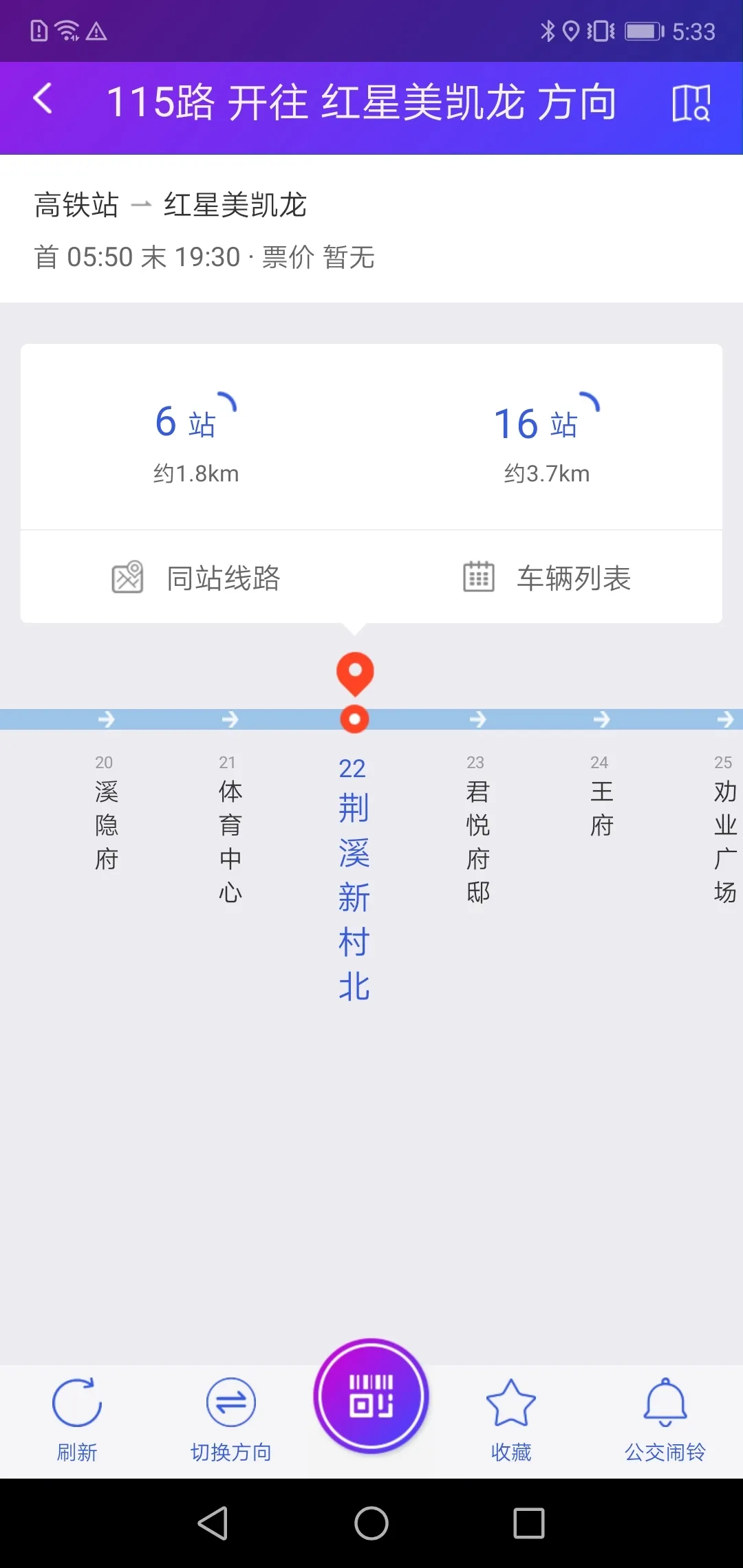Open 同站线路 same-station routes icon

128,577
